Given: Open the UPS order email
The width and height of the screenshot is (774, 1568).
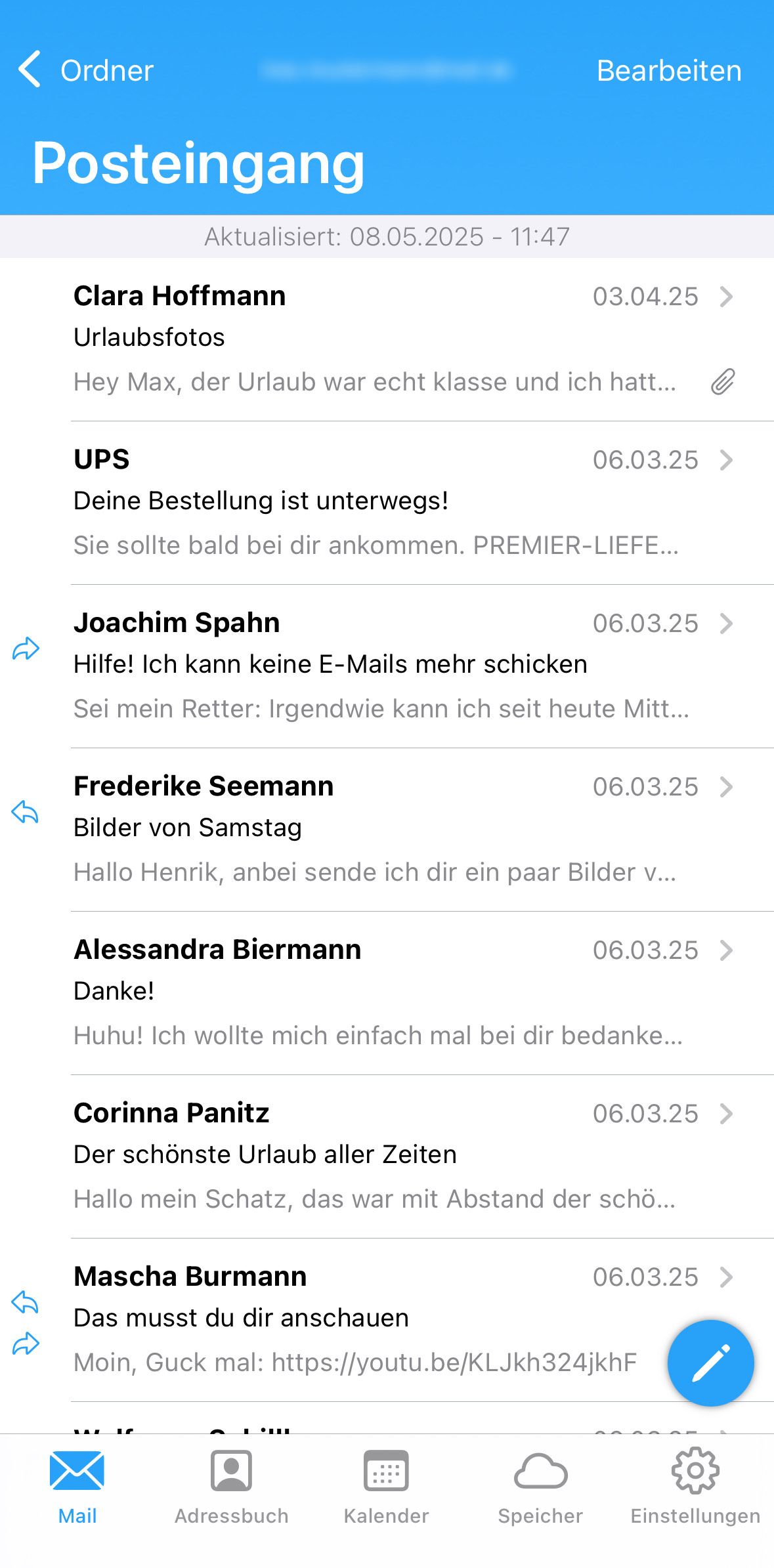Looking at the screenshot, I should point(387,503).
